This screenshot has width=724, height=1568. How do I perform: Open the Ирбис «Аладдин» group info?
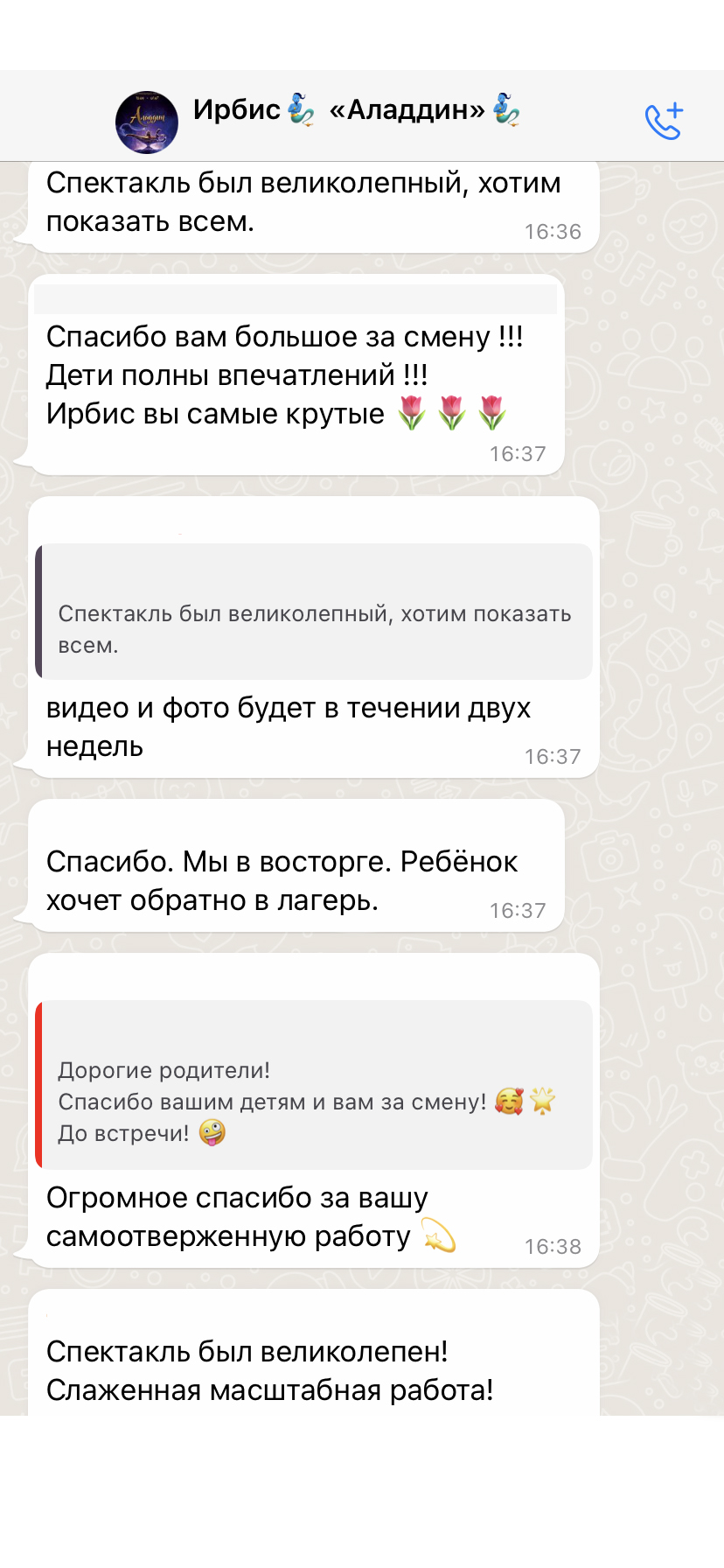pos(357,111)
